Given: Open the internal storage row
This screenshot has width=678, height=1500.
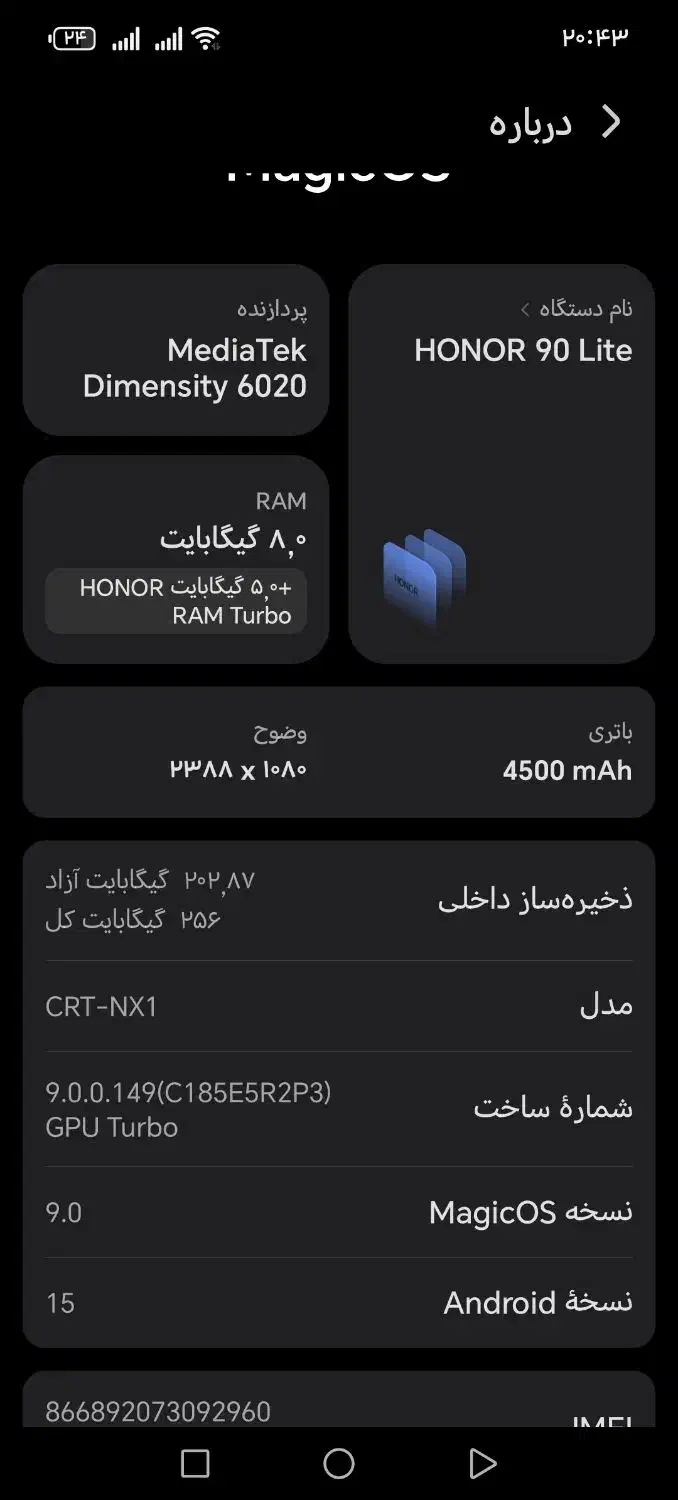Looking at the screenshot, I should (x=339, y=900).
